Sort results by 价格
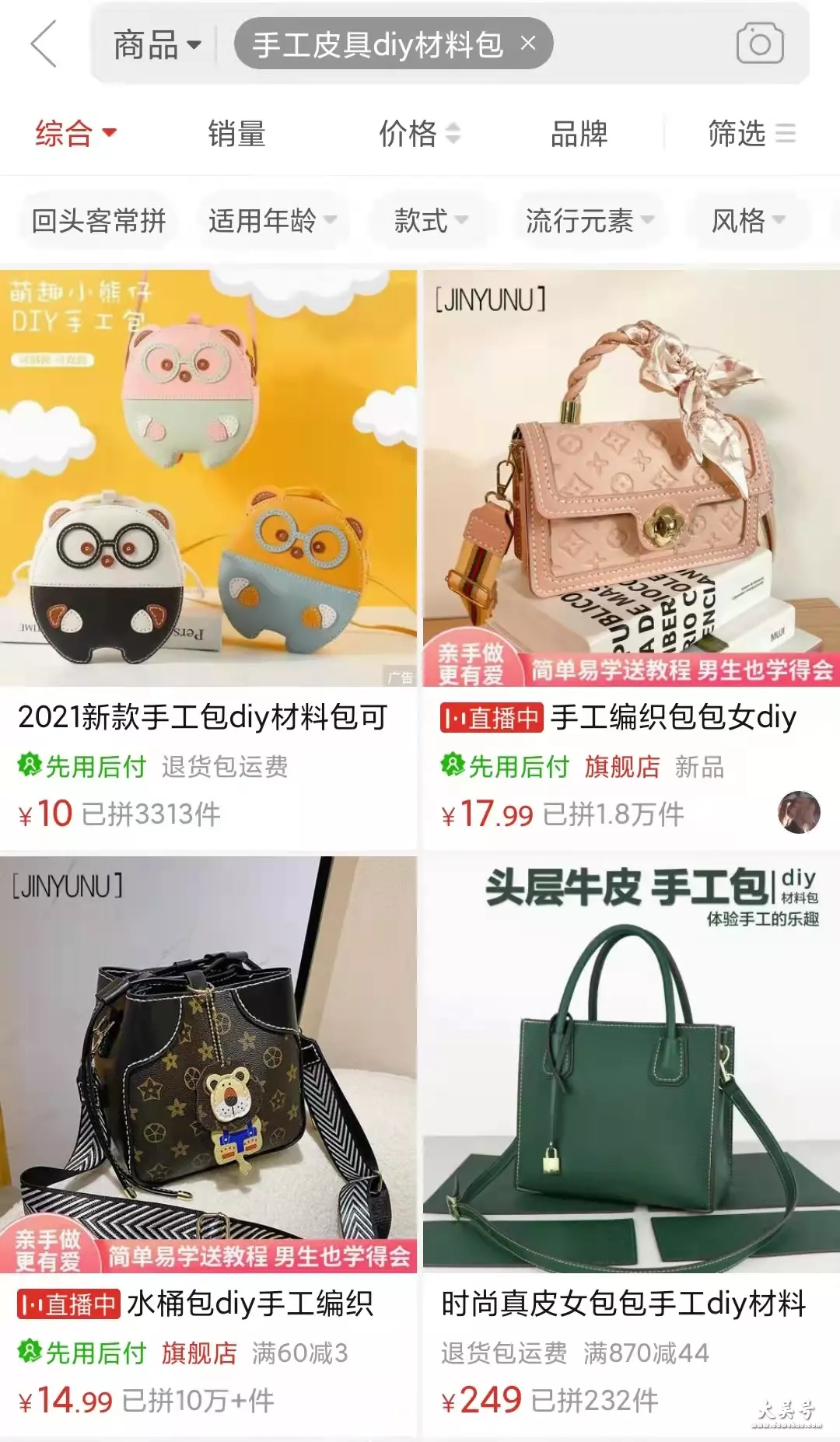This screenshot has height=1442, width=840. click(419, 133)
